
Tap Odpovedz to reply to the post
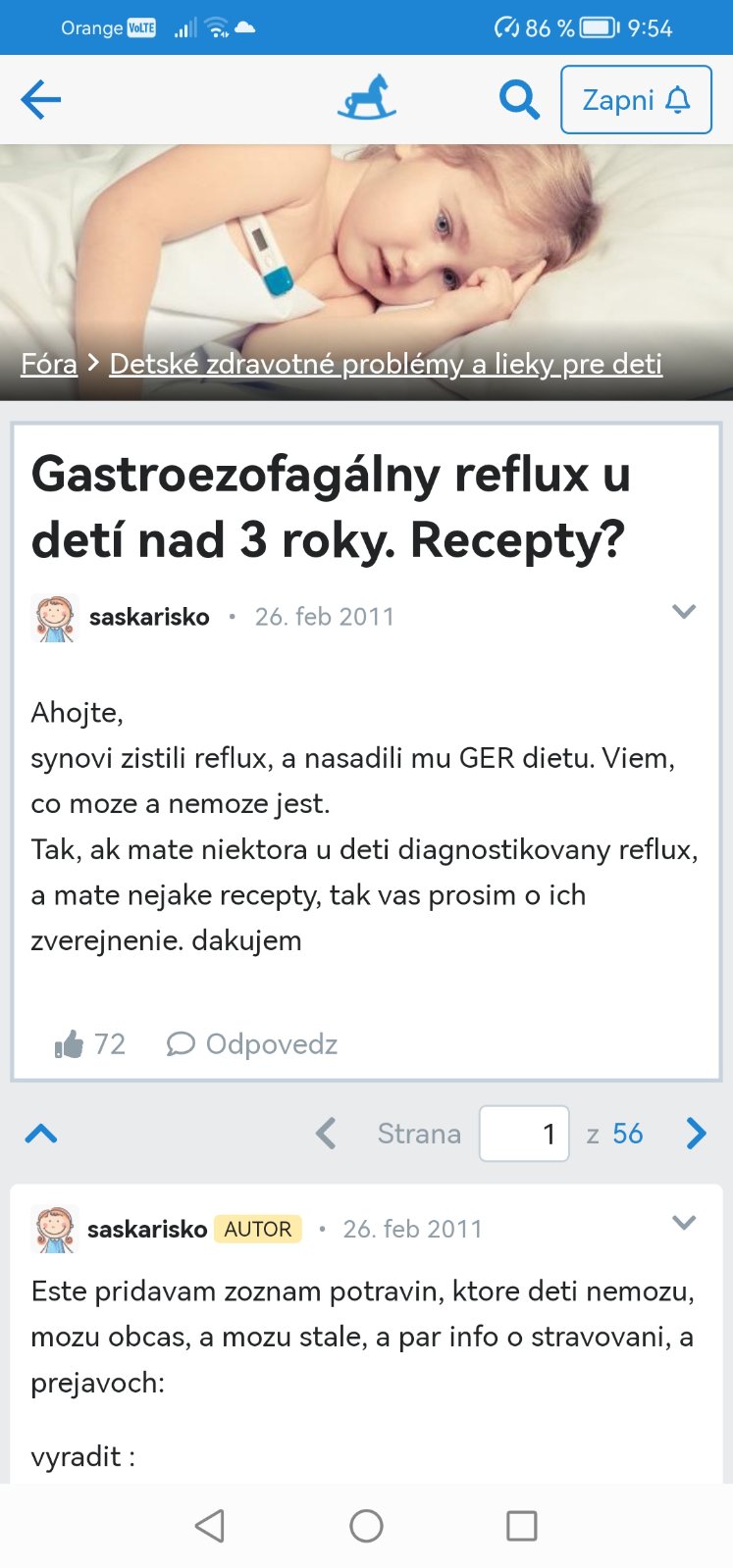pyautogui.click(x=252, y=1044)
